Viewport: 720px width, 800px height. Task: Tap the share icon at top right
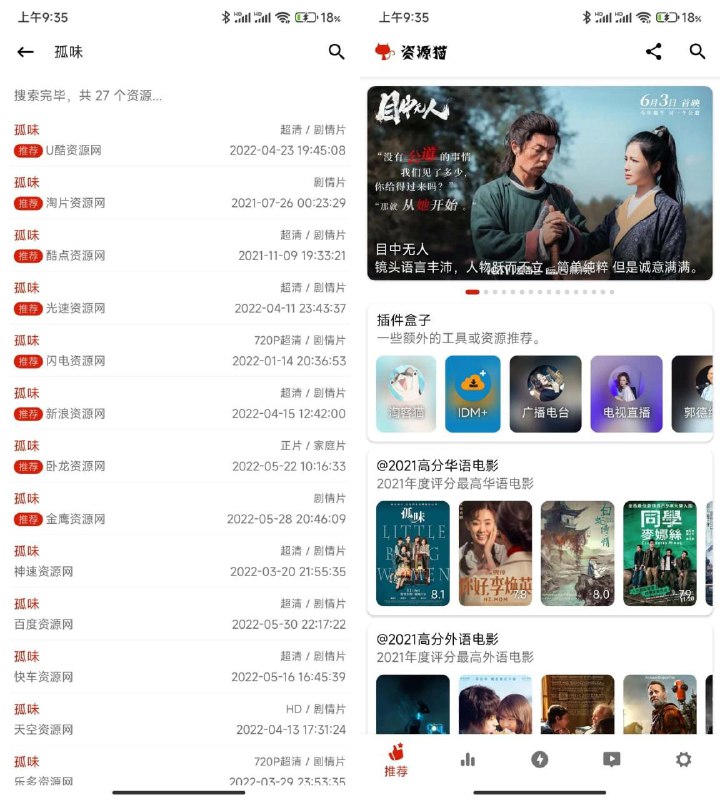click(655, 51)
